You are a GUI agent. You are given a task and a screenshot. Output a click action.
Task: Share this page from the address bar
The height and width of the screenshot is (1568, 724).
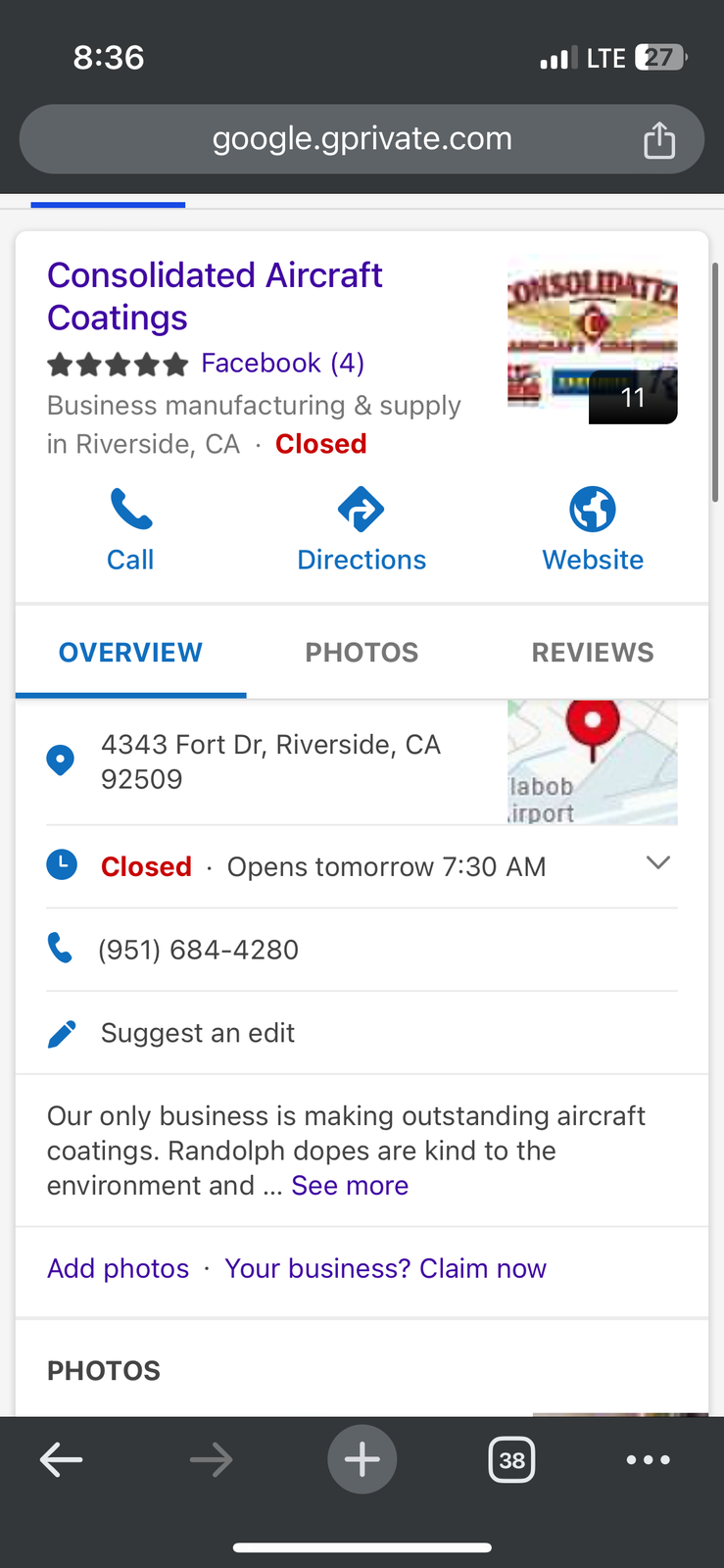click(x=659, y=140)
